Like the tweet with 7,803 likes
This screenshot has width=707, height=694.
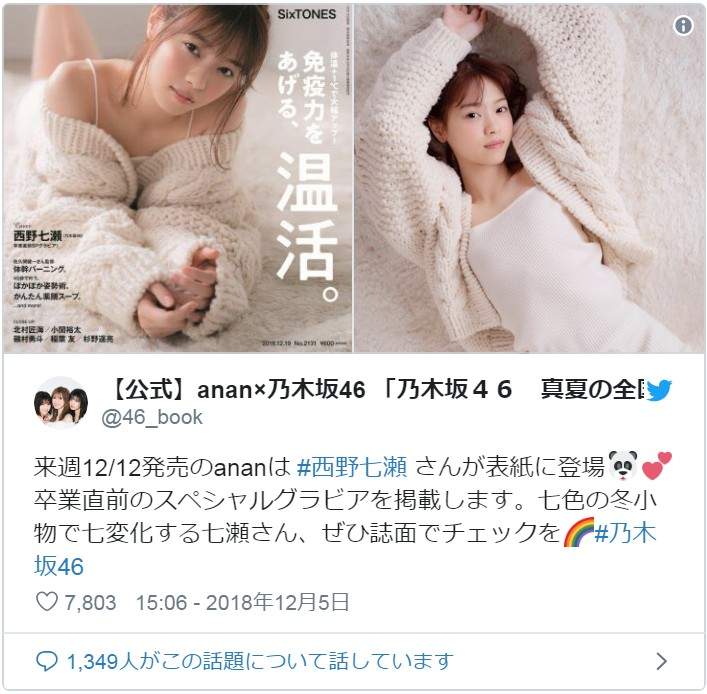(x=48, y=602)
